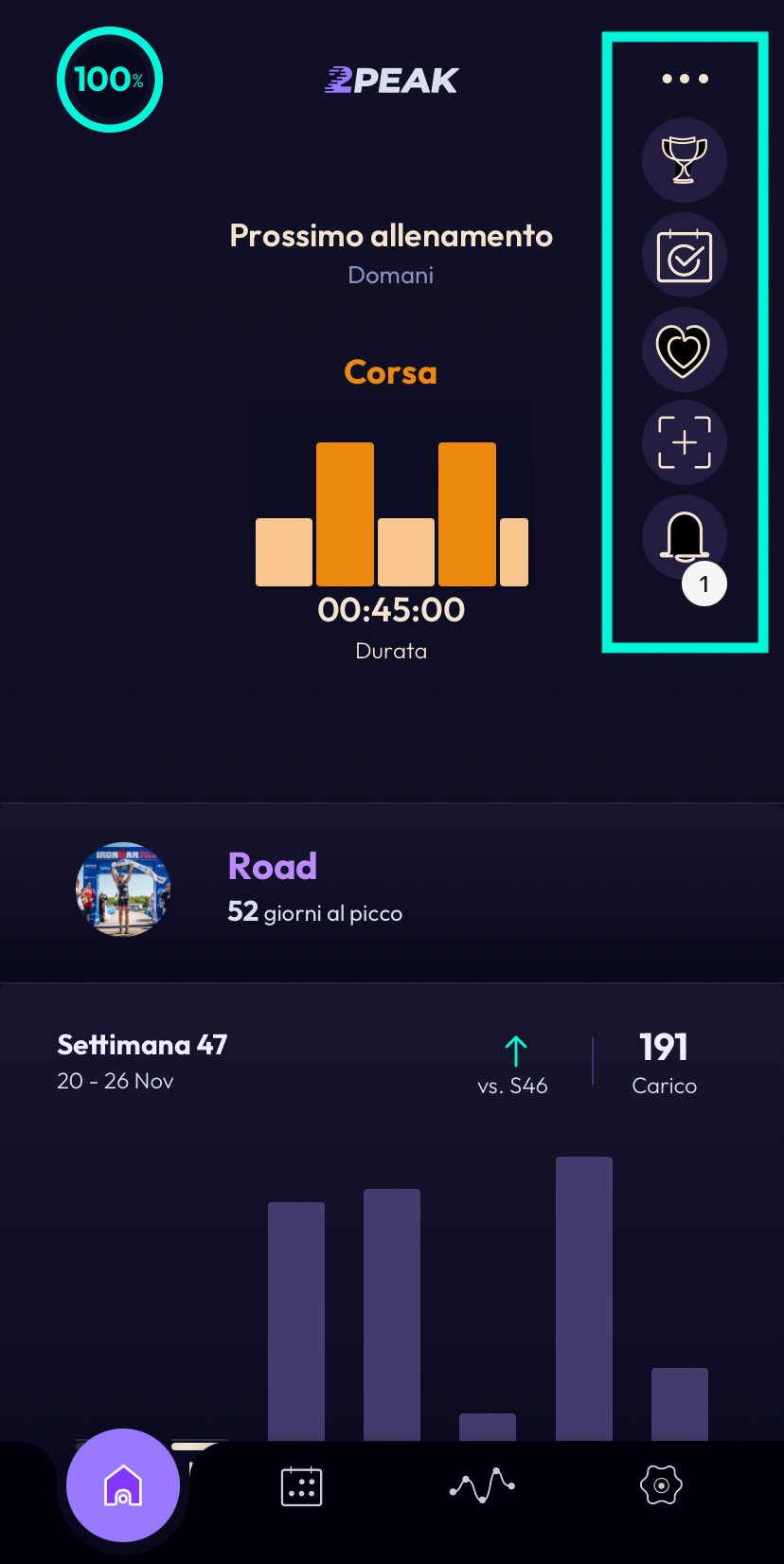The height and width of the screenshot is (1564, 784).
Task: Switch to the calendar tab
Action: click(302, 1485)
